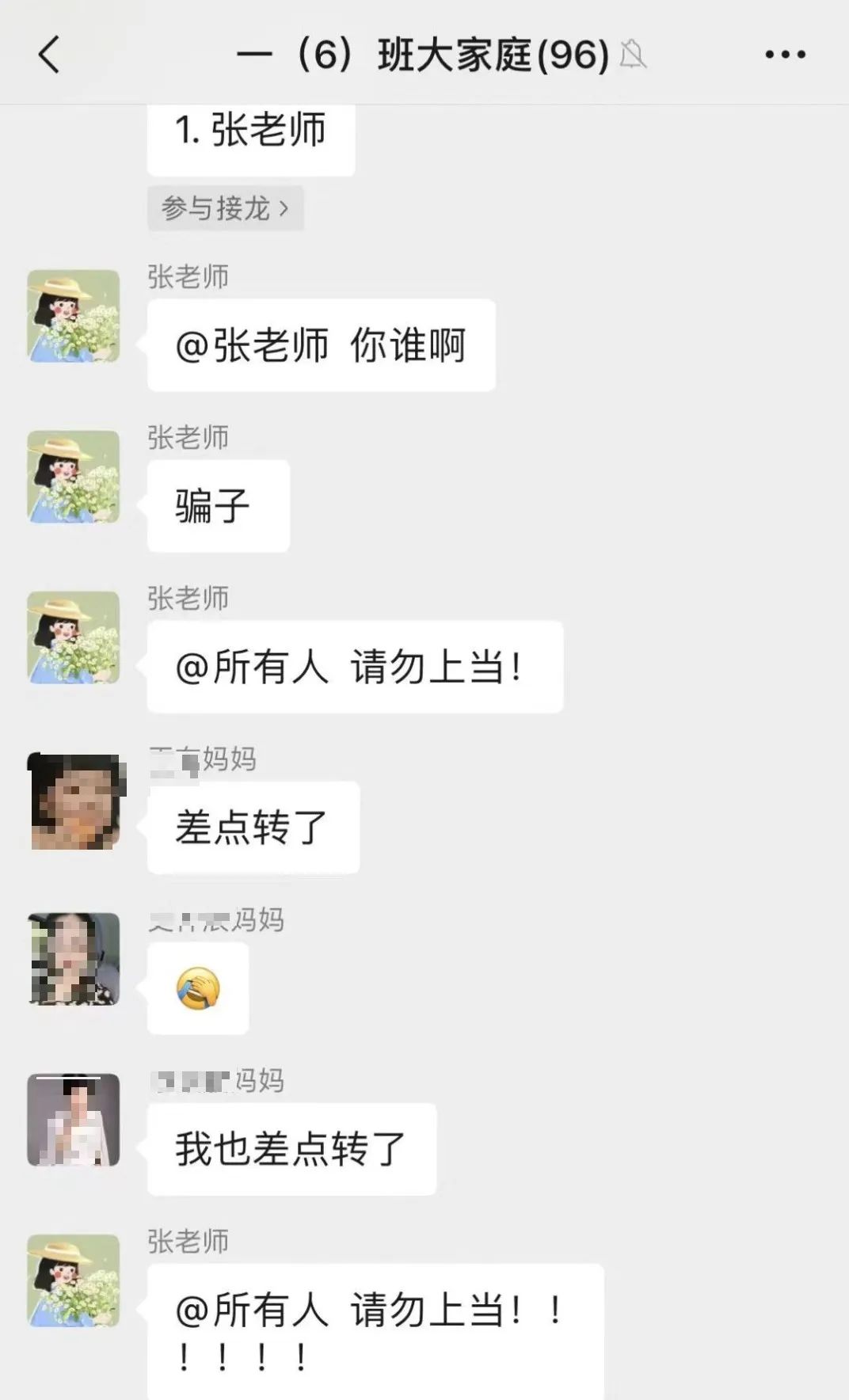Viewport: 849px width, 1400px height.
Task: Open avatar next to 我也差点转了 message
Action: (x=74, y=1120)
